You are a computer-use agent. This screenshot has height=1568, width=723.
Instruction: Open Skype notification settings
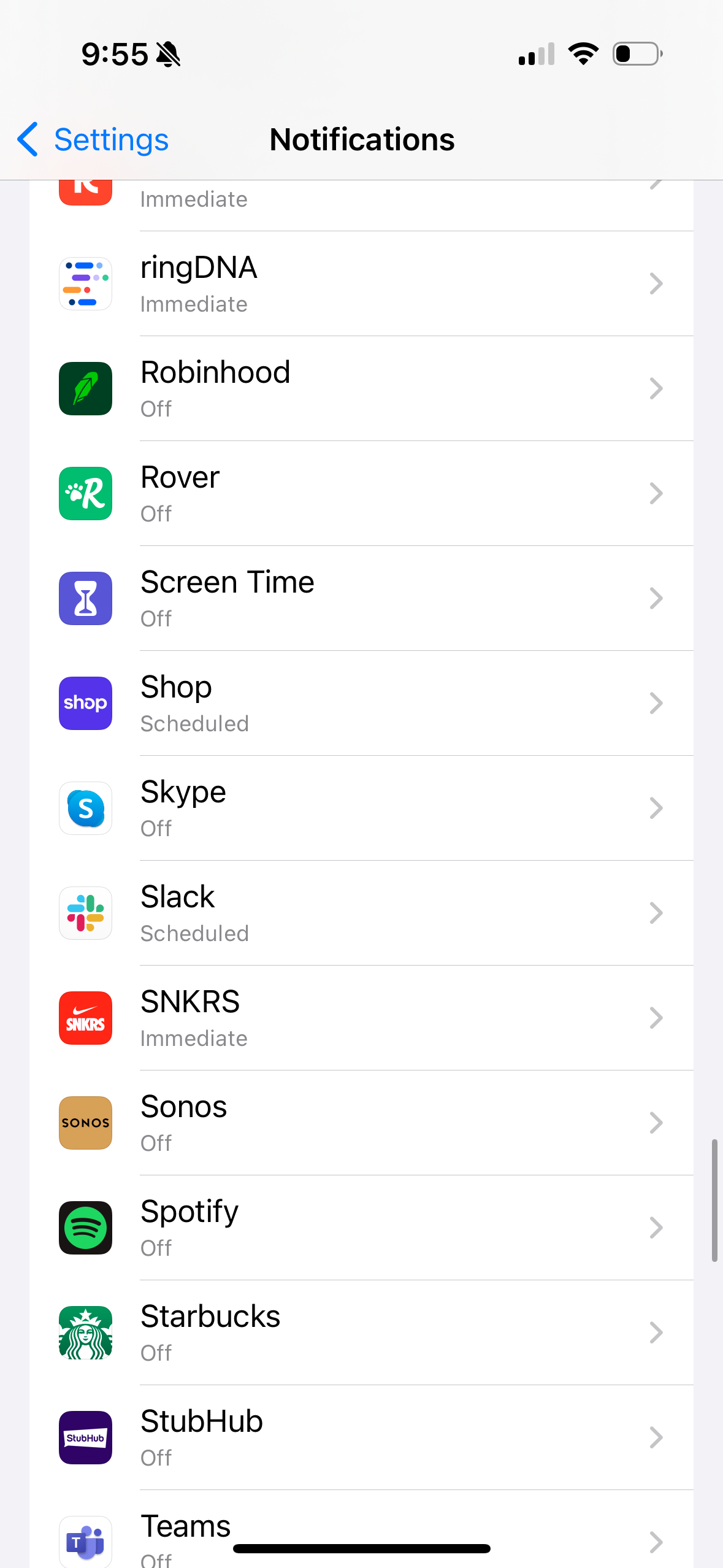(x=361, y=809)
